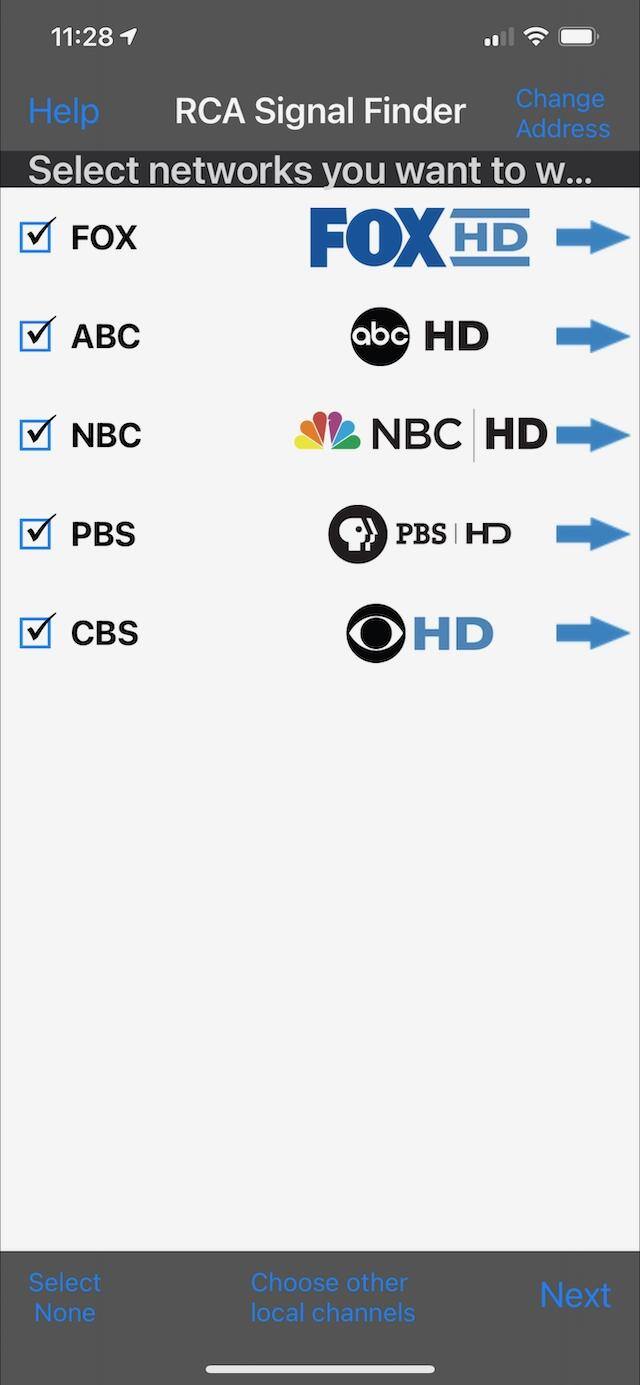Tap Select None to clear all networks
Screen dimensions: 640x1385
click(65, 1297)
